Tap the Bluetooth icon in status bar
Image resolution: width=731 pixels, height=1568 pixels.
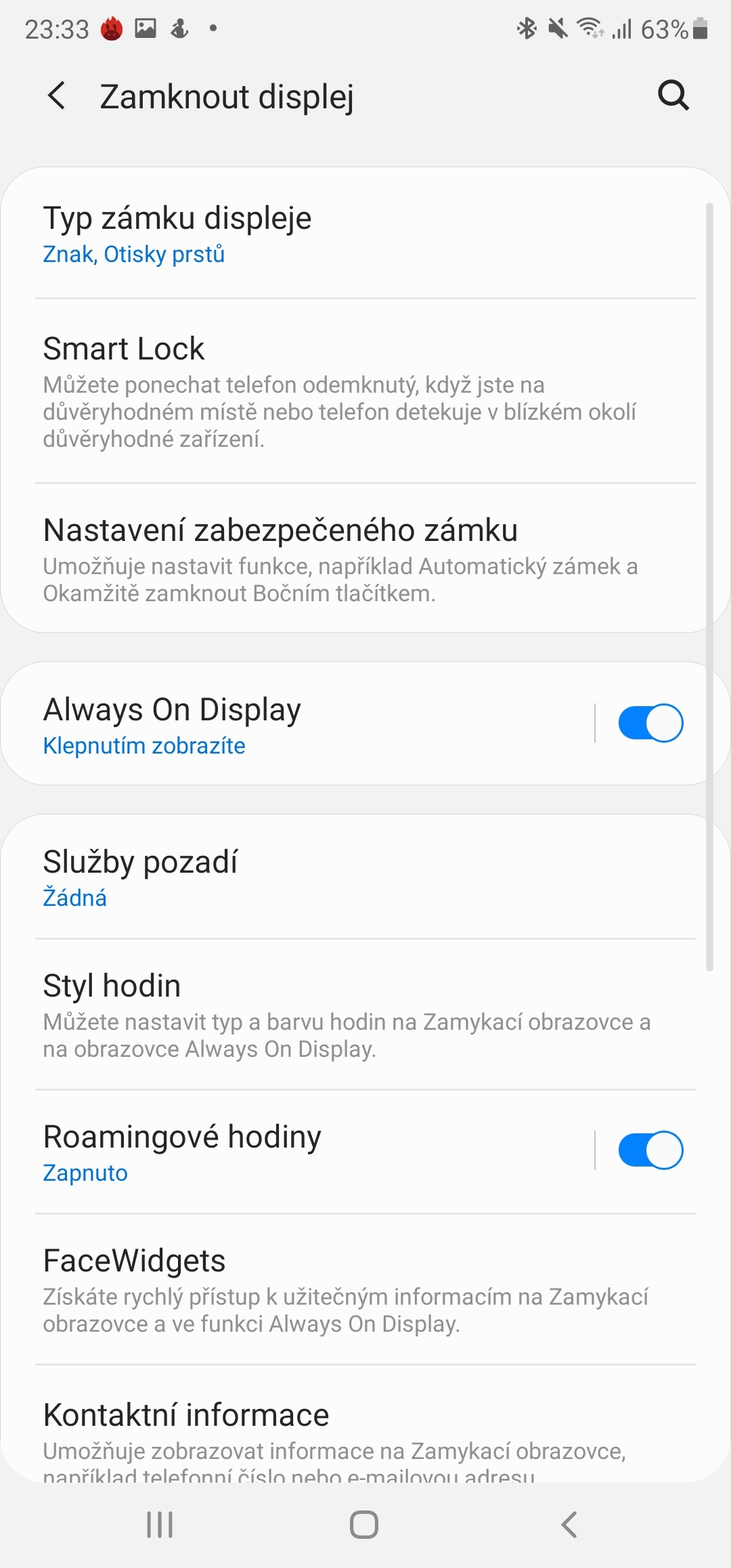(526, 28)
